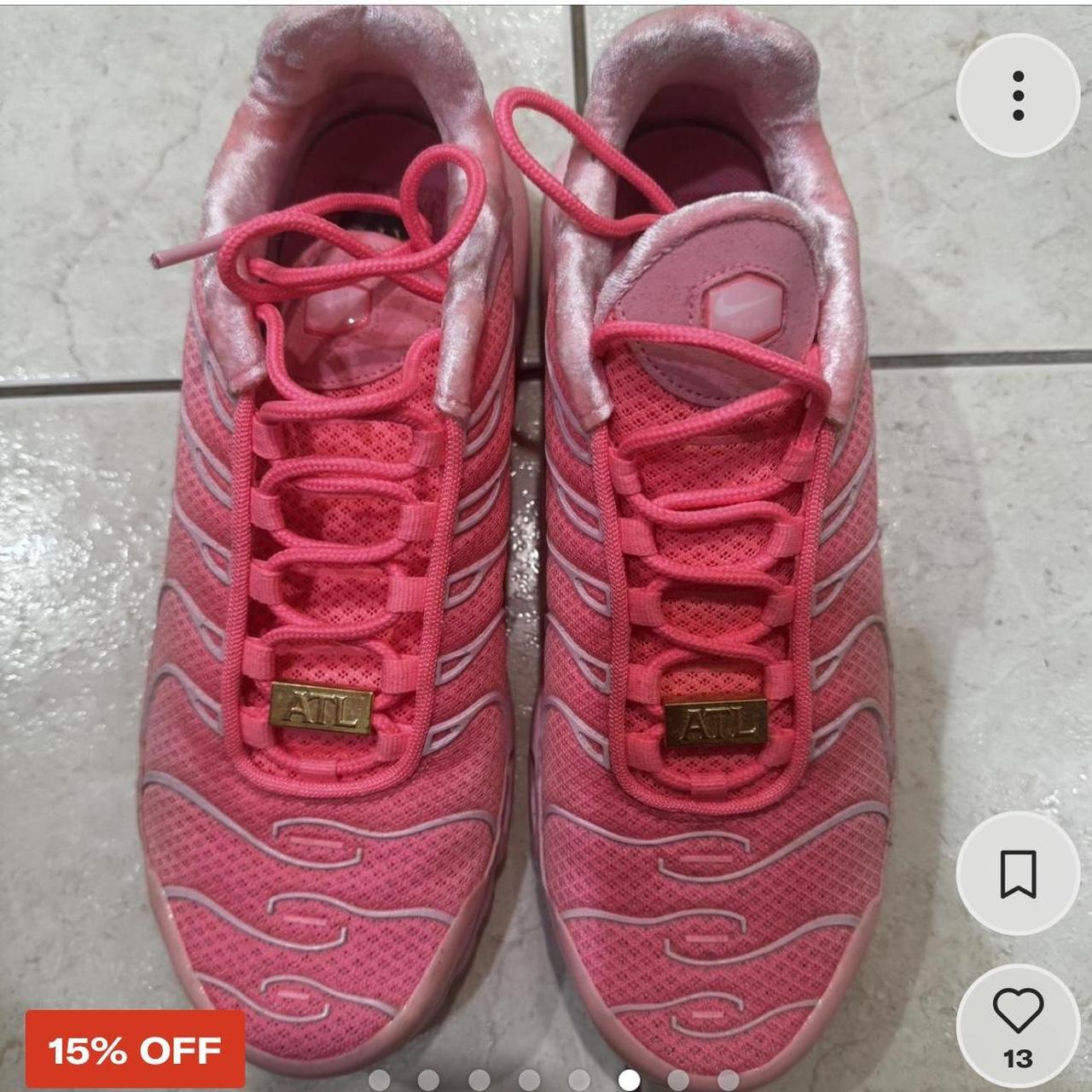
Task: Open the pink sneakers photo full screen
Action: pyautogui.click(x=512, y=546)
